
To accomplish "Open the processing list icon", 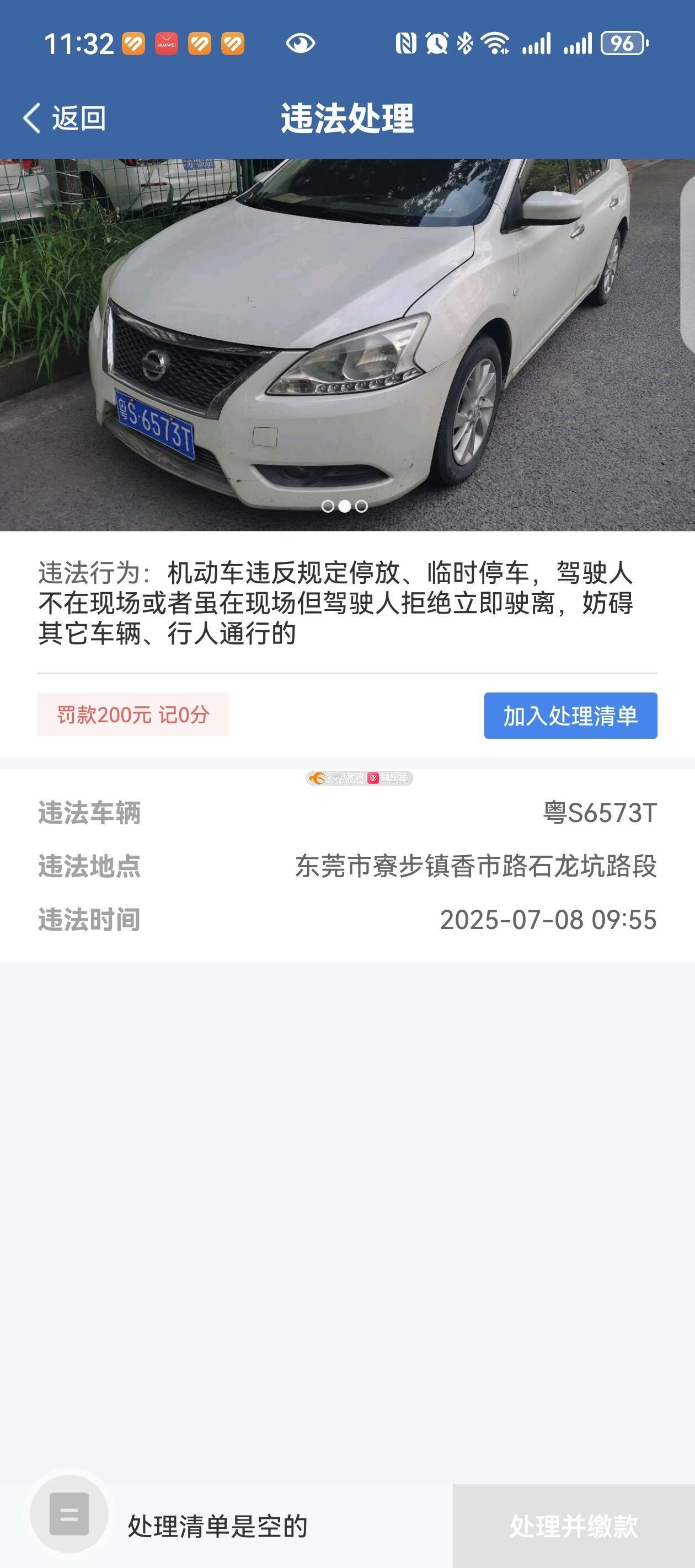I will [69, 1514].
